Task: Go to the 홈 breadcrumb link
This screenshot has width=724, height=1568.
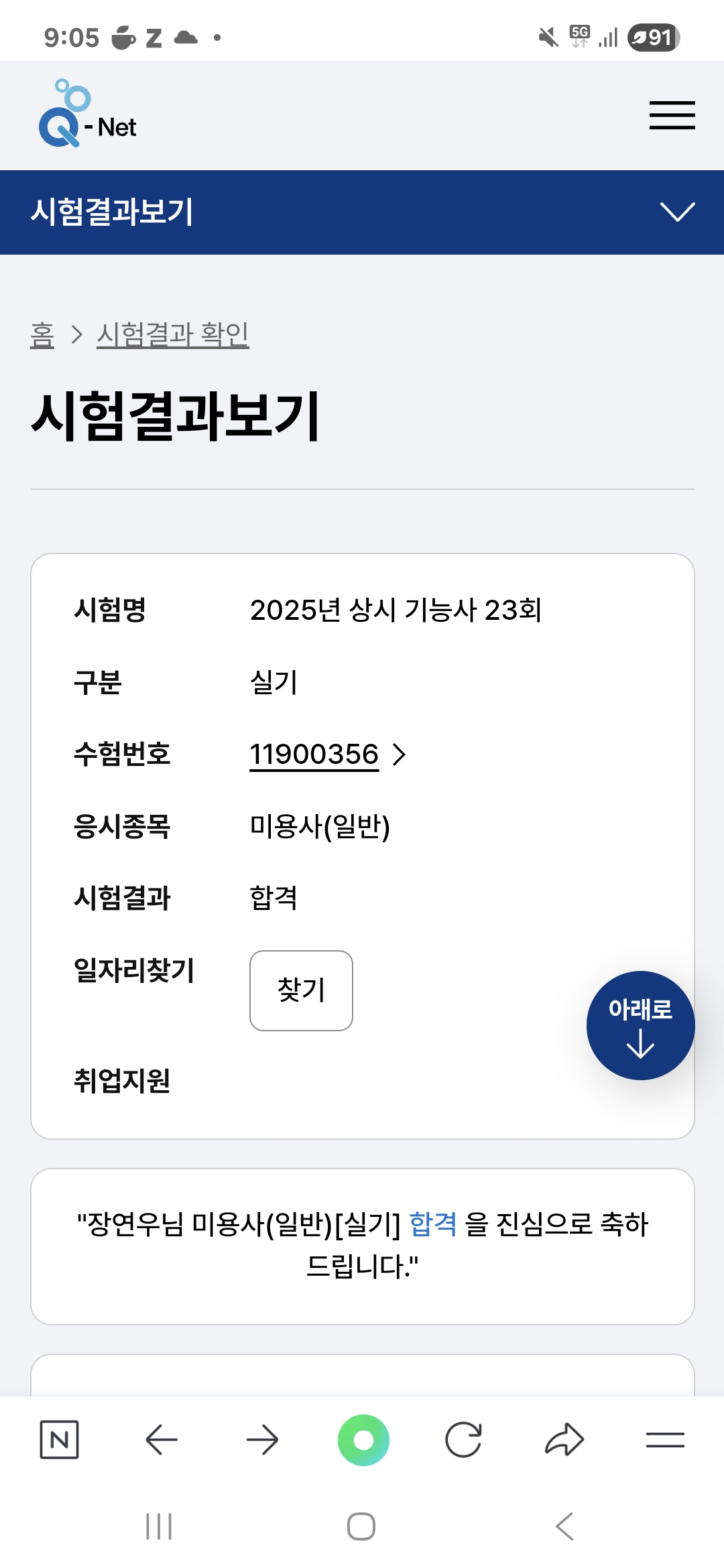Action: click(42, 334)
